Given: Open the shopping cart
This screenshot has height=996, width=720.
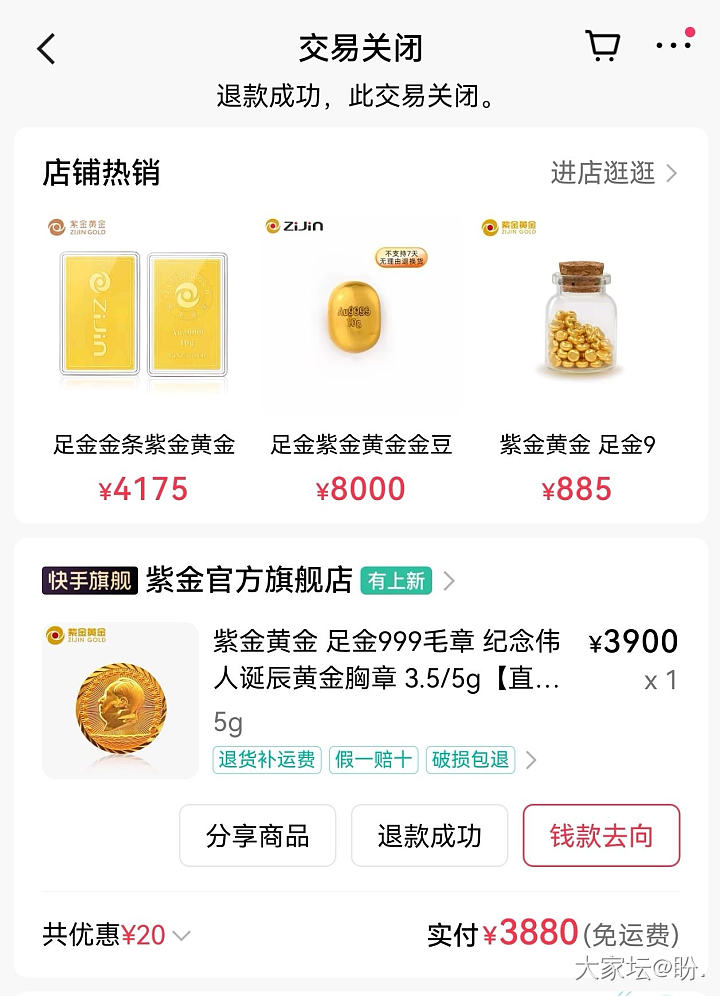Looking at the screenshot, I should coord(602,46).
